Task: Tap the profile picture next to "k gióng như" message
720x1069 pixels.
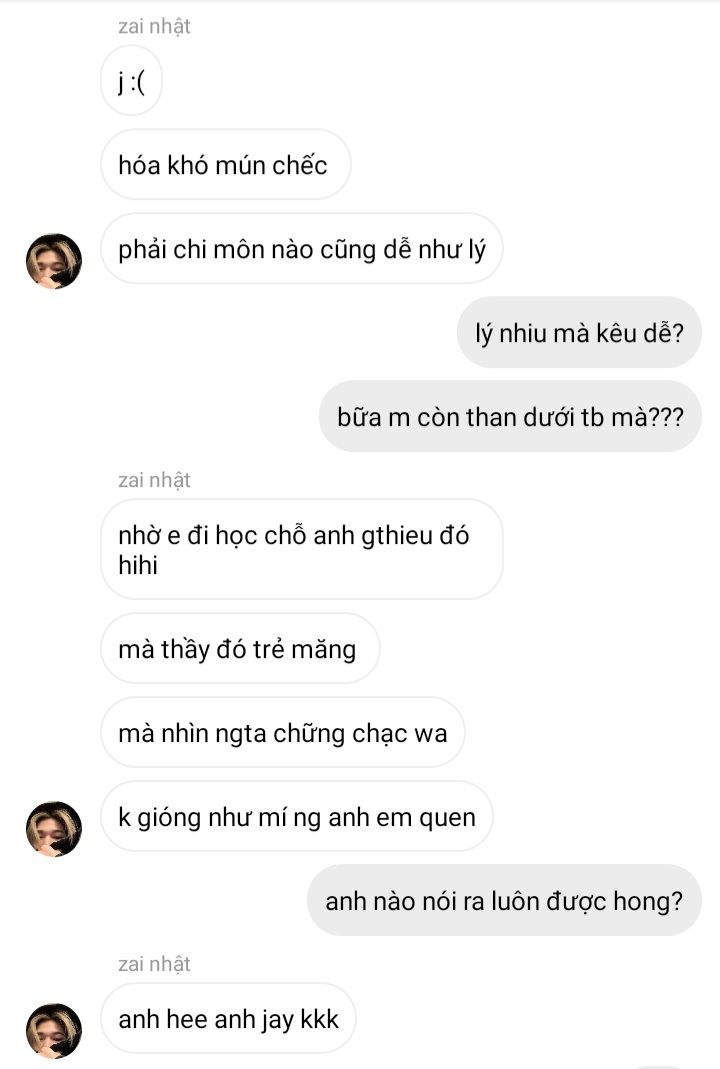Action: click(x=54, y=828)
